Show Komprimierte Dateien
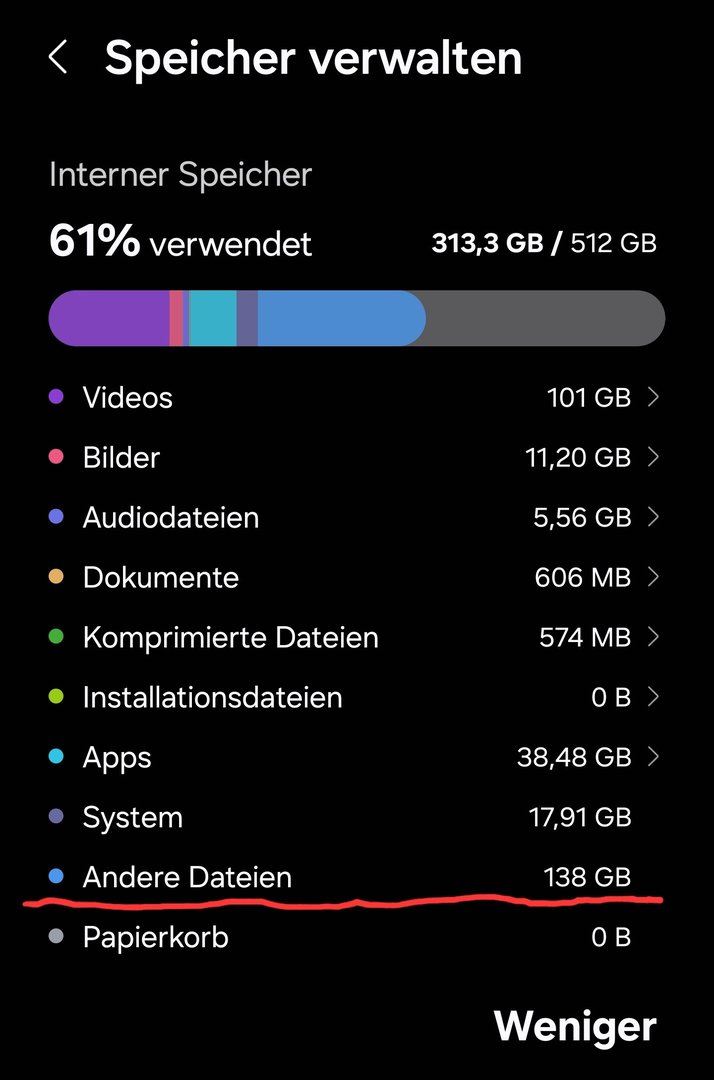Image resolution: width=714 pixels, height=1080 pixels. pyautogui.click(x=355, y=638)
